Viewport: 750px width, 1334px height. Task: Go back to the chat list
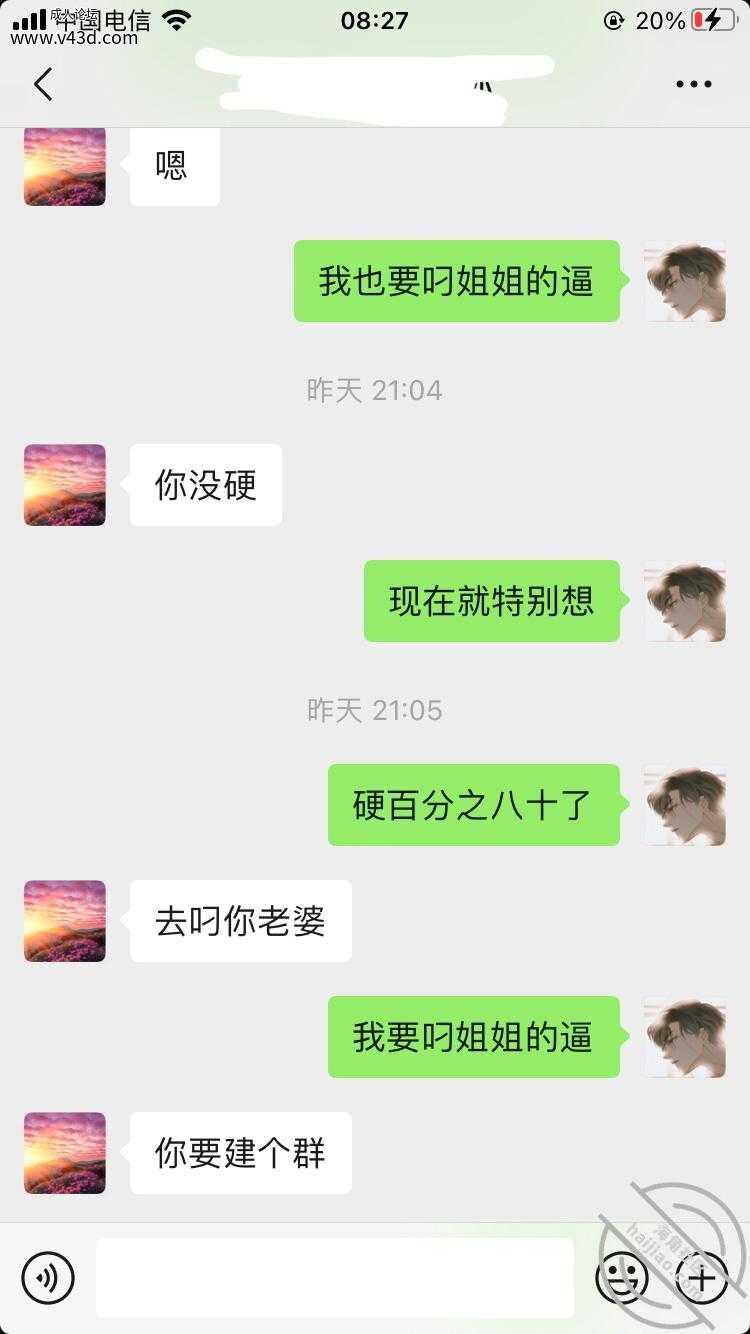[43, 85]
